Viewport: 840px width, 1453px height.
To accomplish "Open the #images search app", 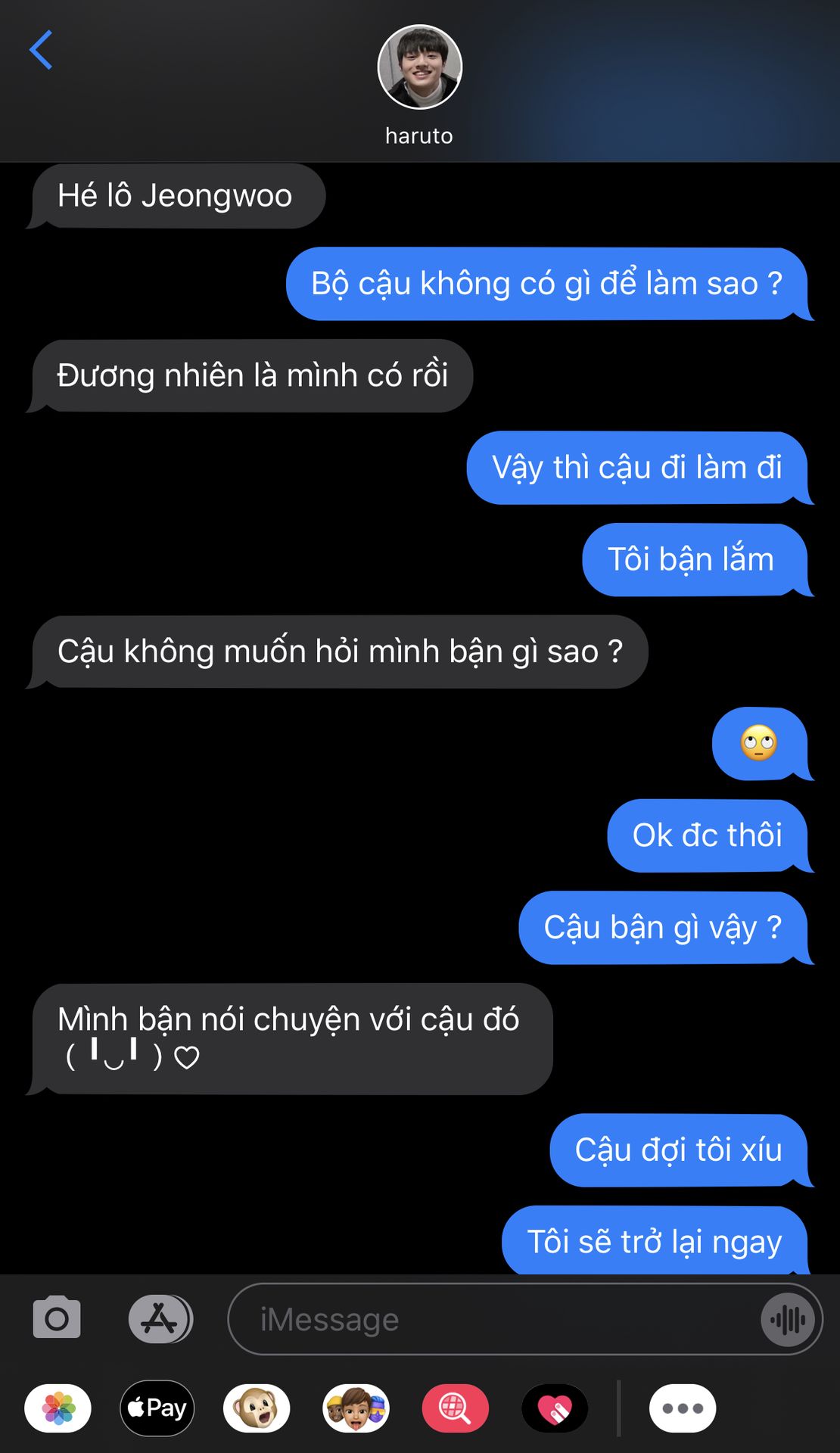I will point(455,1408).
